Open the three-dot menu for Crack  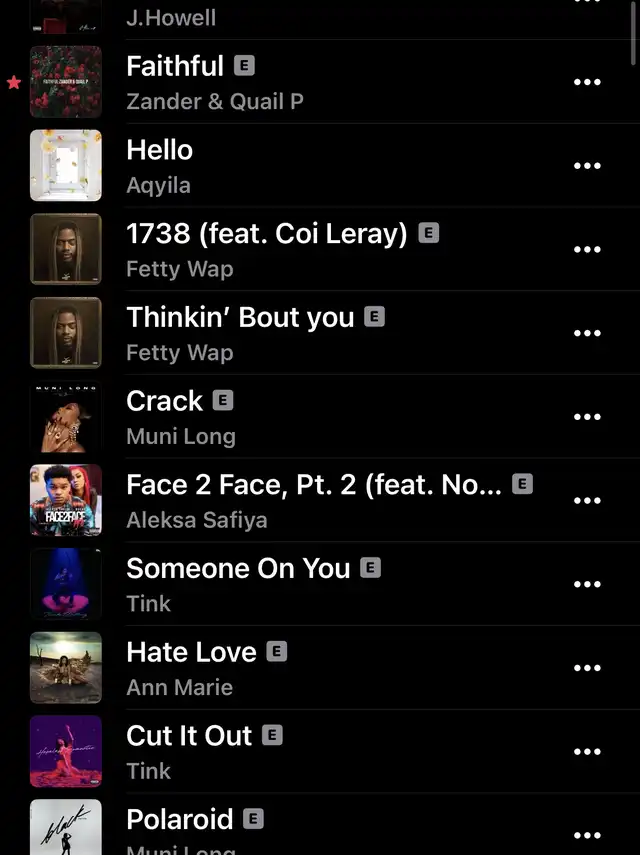(x=587, y=417)
